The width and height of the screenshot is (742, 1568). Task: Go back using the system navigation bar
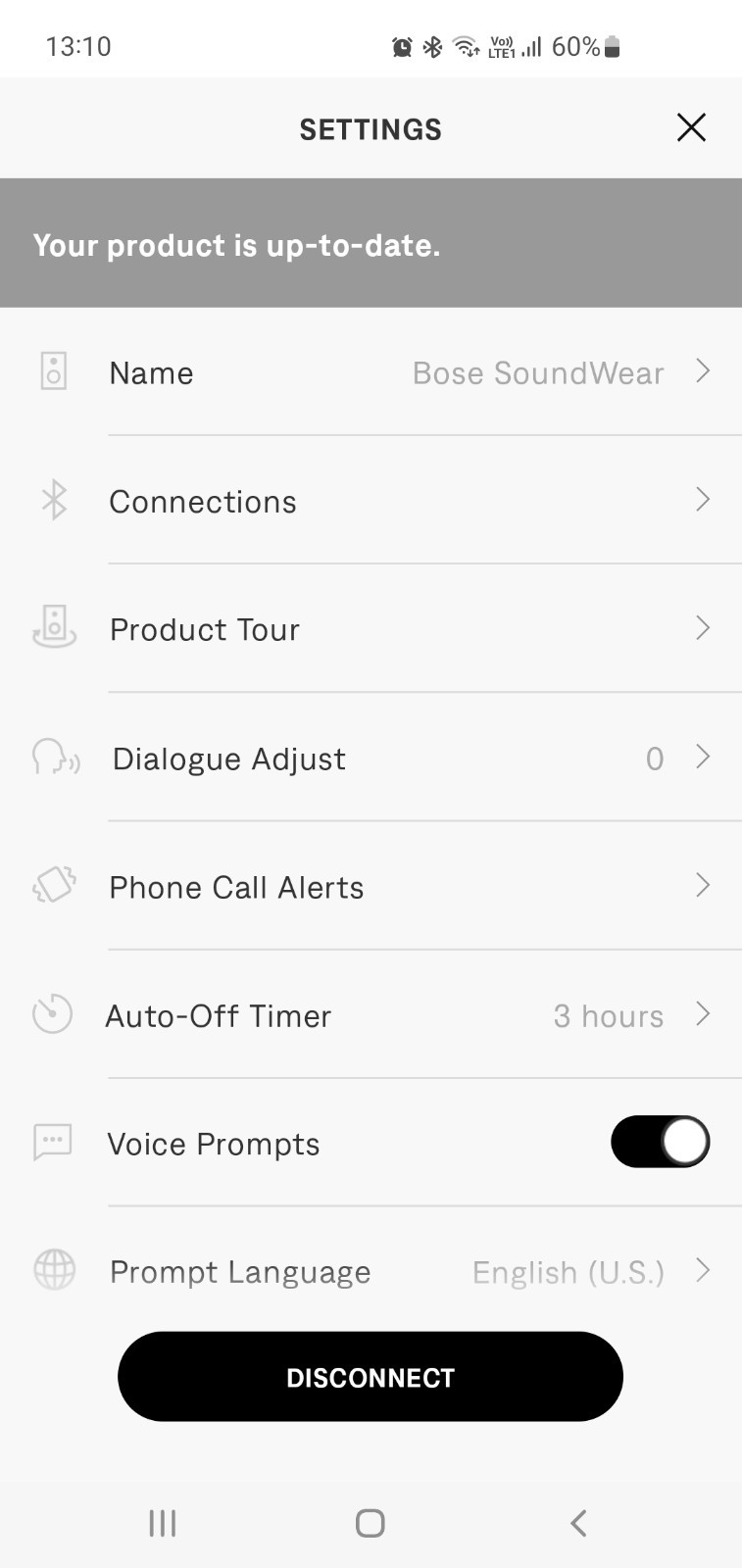(578, 1523)
